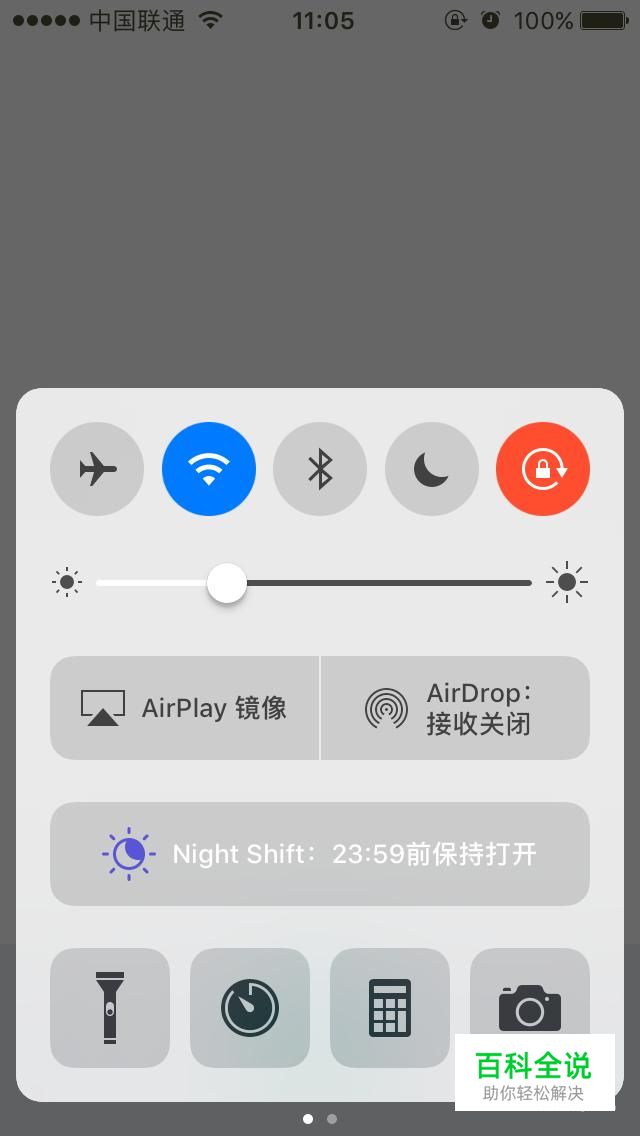Turn on the flashlight
The image size is (640, 1136).
click(x=110, y=1007)
